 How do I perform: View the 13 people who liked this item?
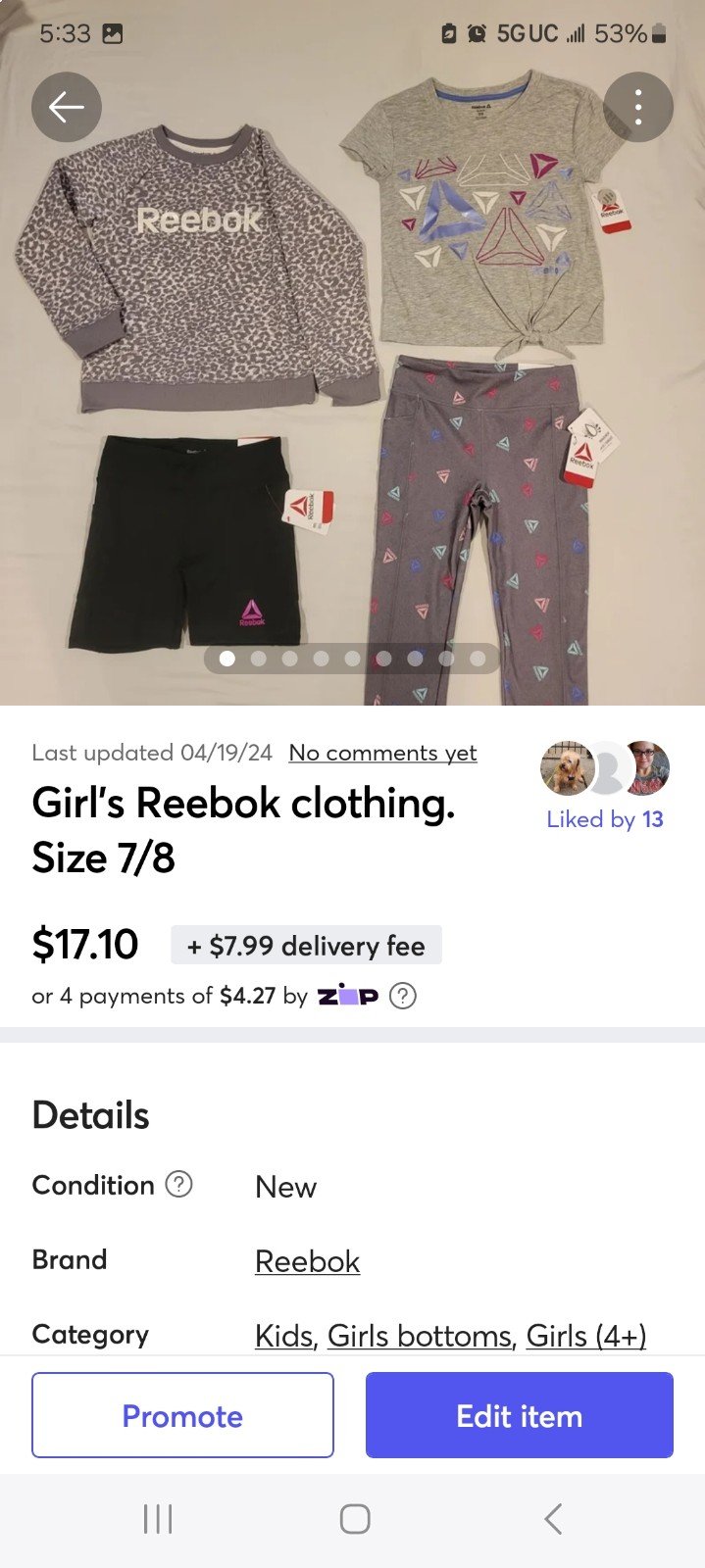(x=605, y=819)
